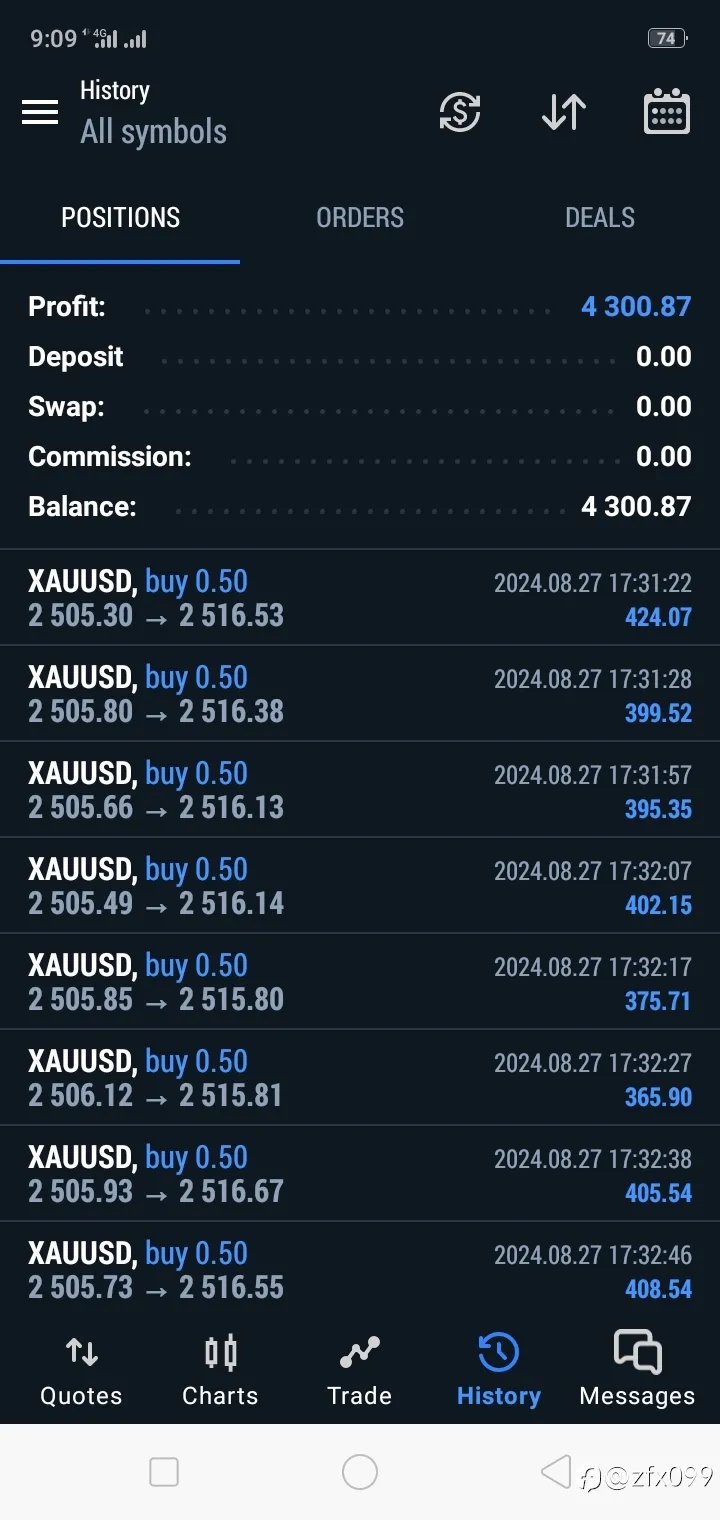Image resolution: width=720 pixels, height=1520 pixels.
Task: View the XAUUSD position with profit 402.15
Action: click(360, 885)
